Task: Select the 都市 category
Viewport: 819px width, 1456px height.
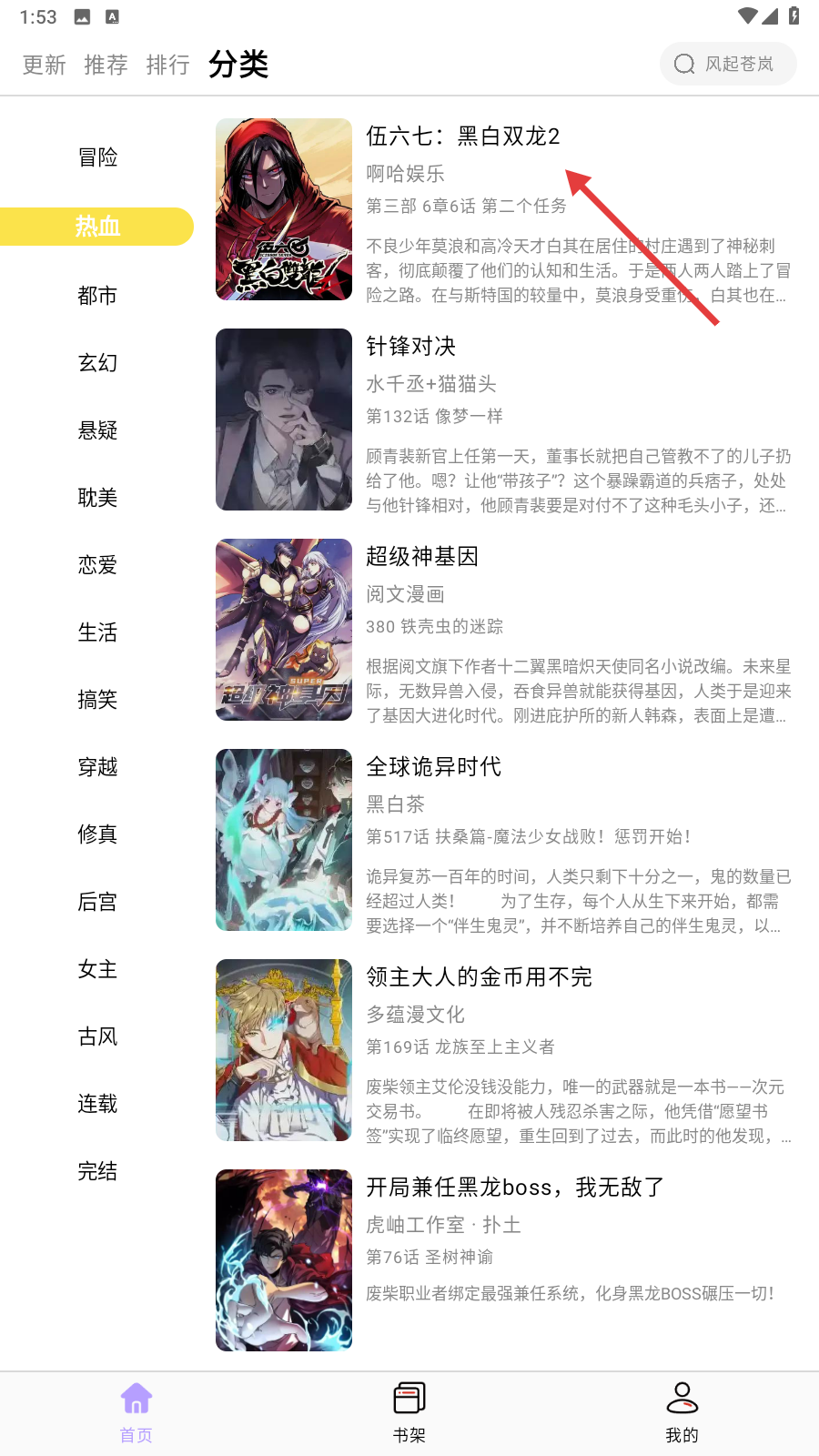Action: (x=97, y=296)
